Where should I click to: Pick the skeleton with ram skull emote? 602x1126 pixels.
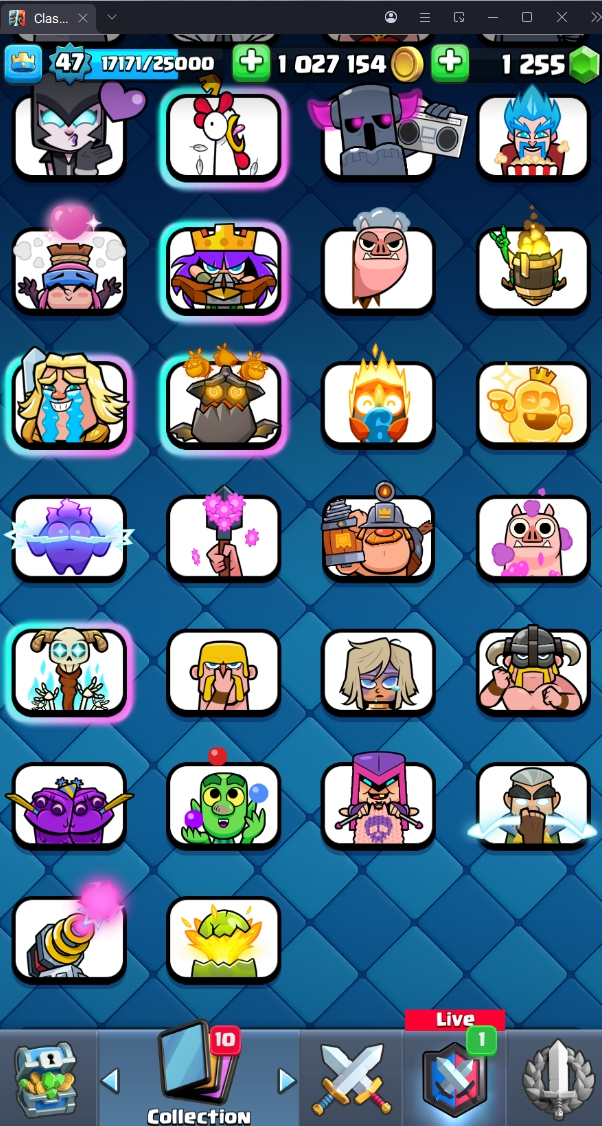point(70,671)
